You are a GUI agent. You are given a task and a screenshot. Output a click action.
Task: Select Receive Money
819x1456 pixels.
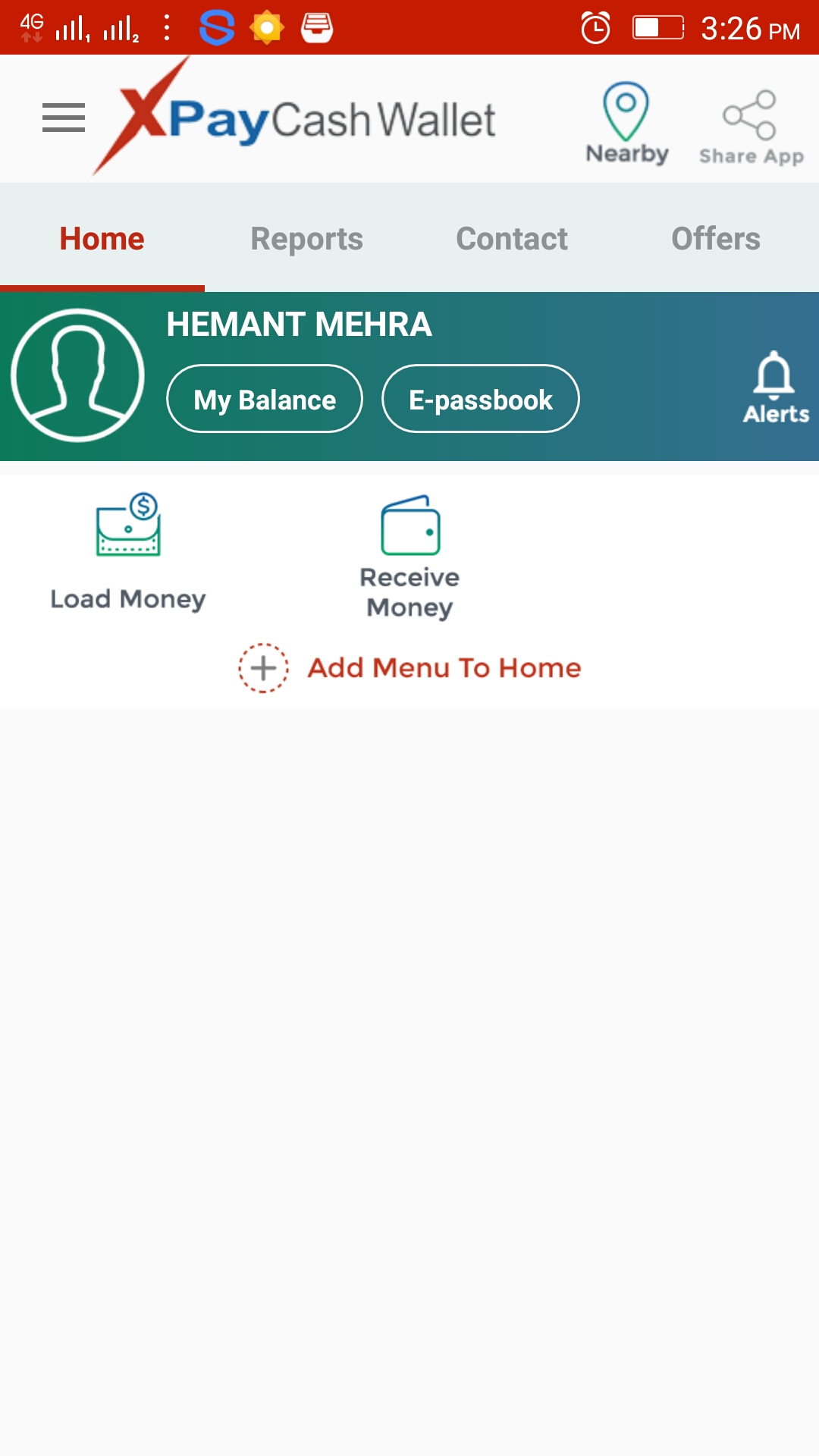click(x=409, y=558)
